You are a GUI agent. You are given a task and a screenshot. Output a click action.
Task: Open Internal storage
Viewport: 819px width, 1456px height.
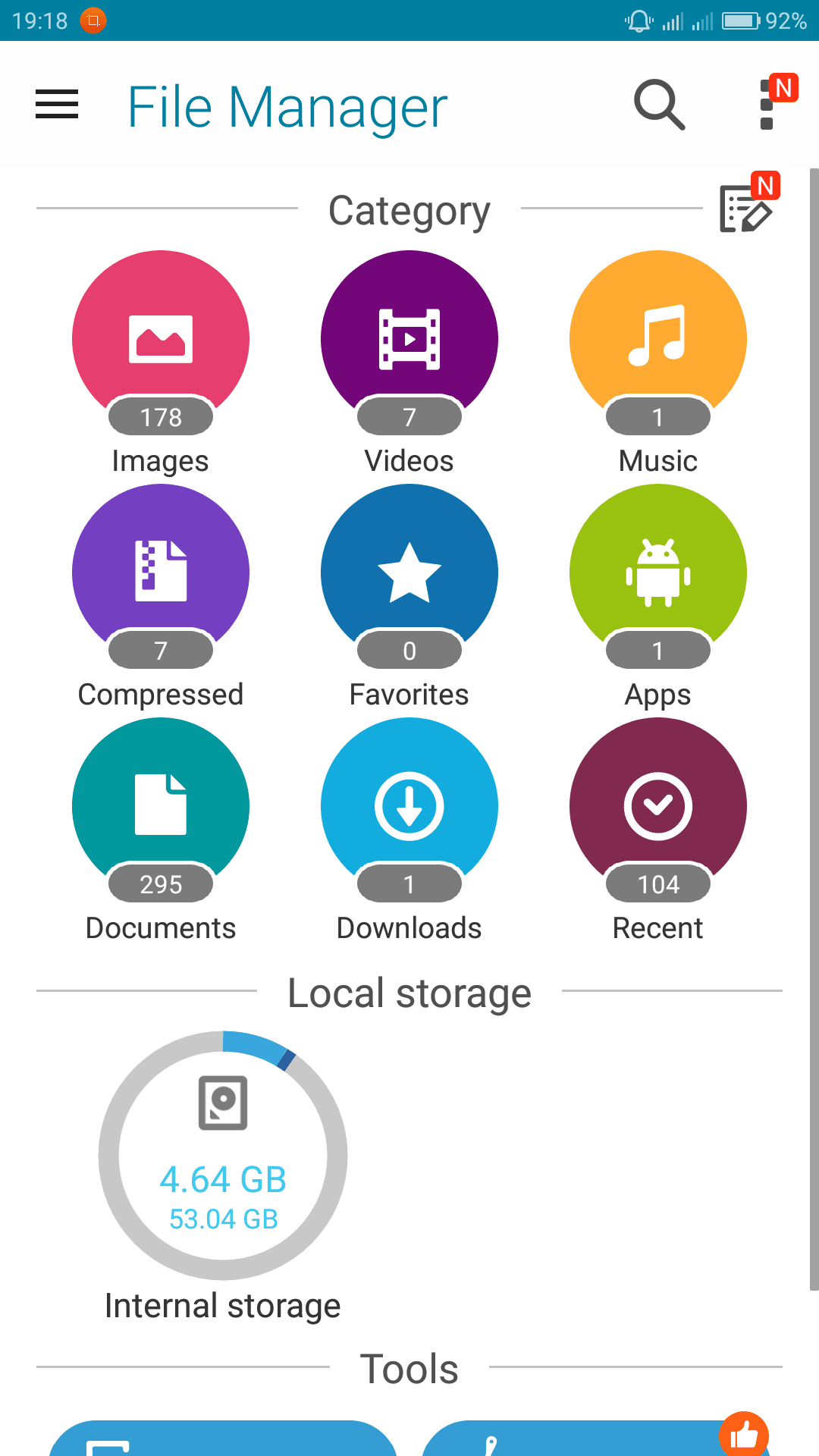223,1175
